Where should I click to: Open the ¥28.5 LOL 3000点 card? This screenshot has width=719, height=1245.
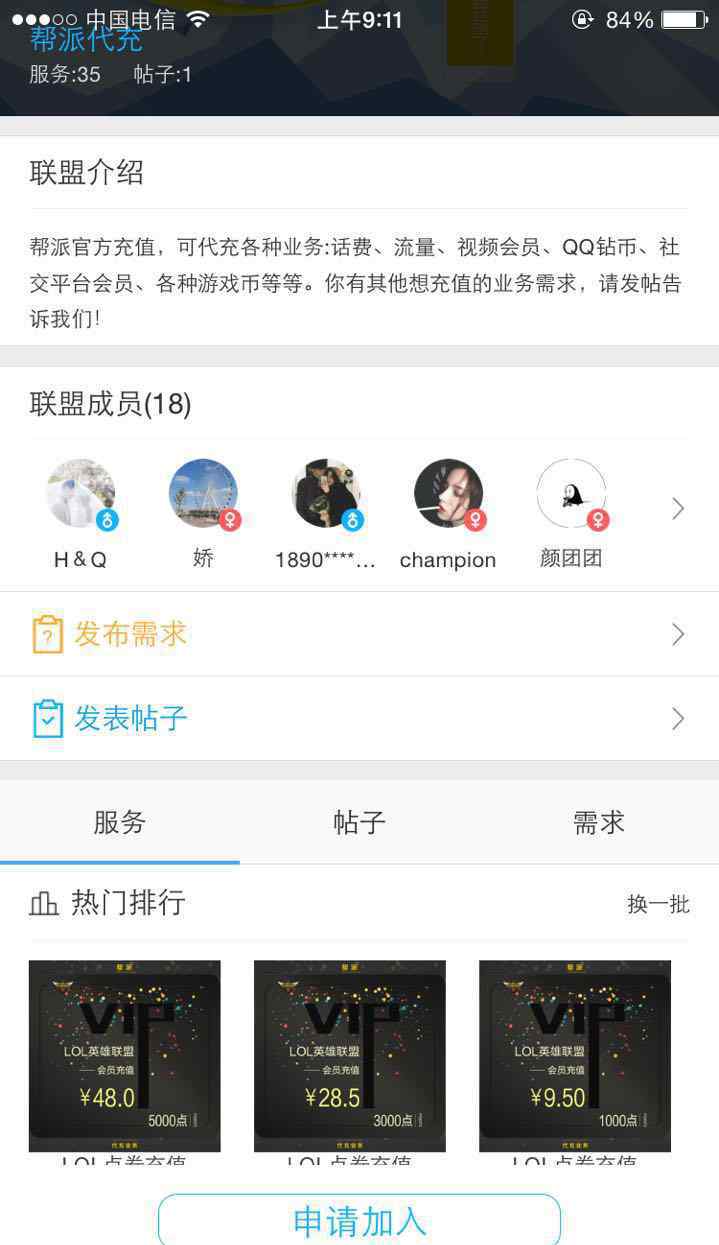pos(349,1056)
